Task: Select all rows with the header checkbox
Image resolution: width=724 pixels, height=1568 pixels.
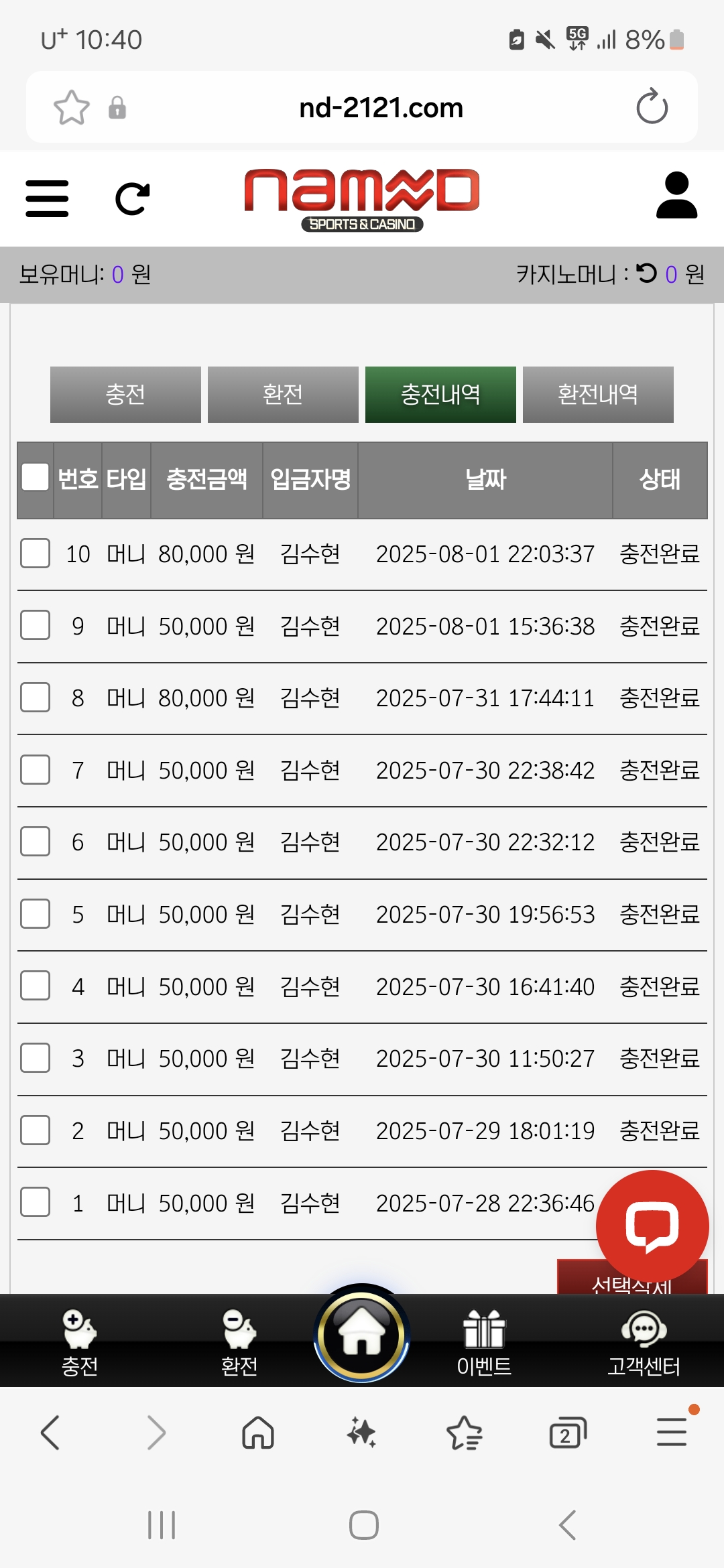Action: click(35, 478)
